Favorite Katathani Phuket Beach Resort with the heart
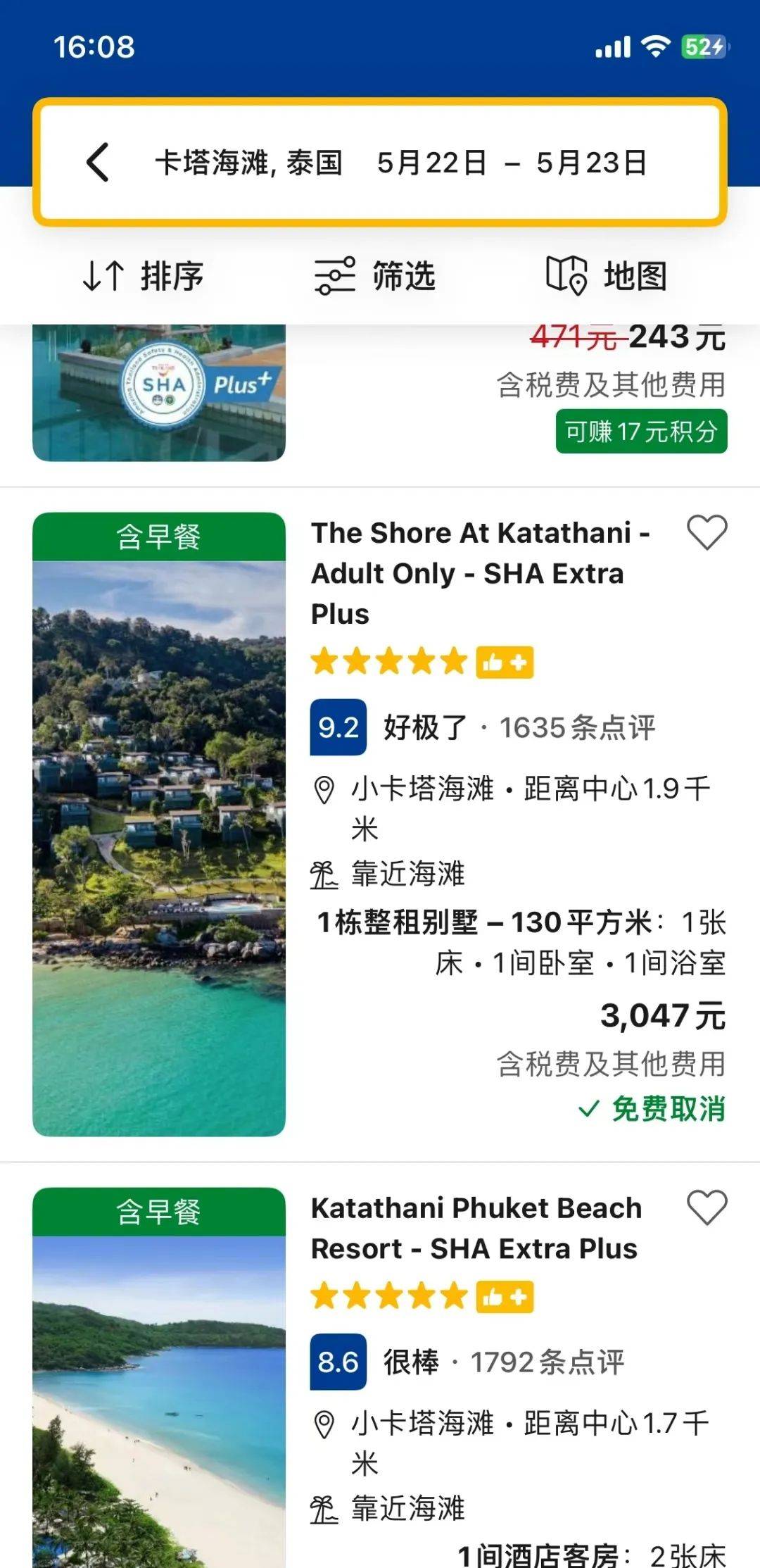The width and height of the screenshot is (760, 1568). [x=707, y=1208]
